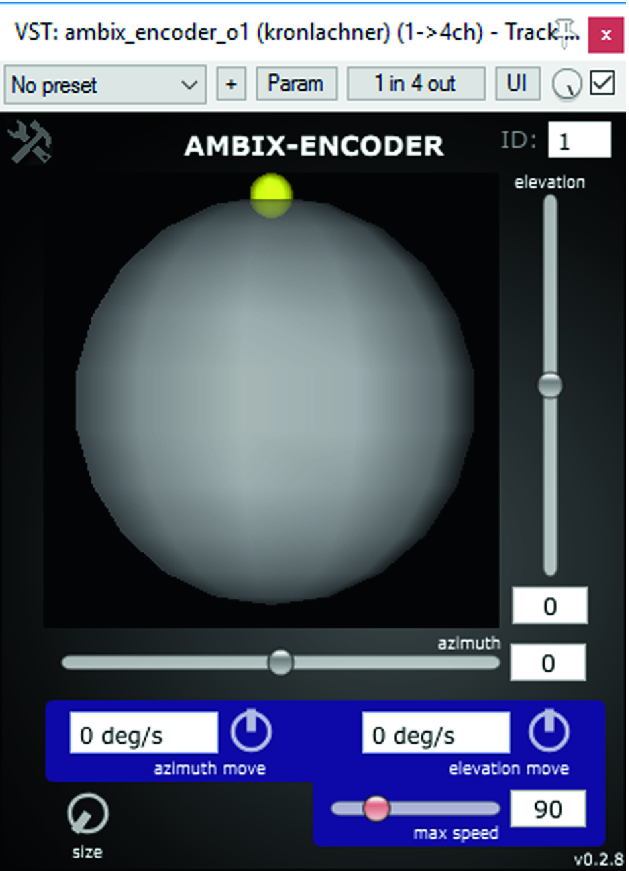Click the max speed slider handle
Screen dimensions: 629x871
(x=376, y=808)
